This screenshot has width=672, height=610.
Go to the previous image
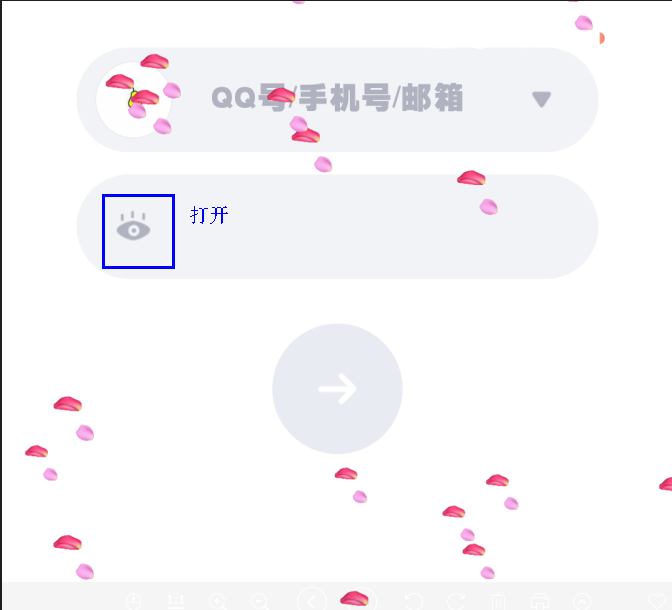coord(312,601)
